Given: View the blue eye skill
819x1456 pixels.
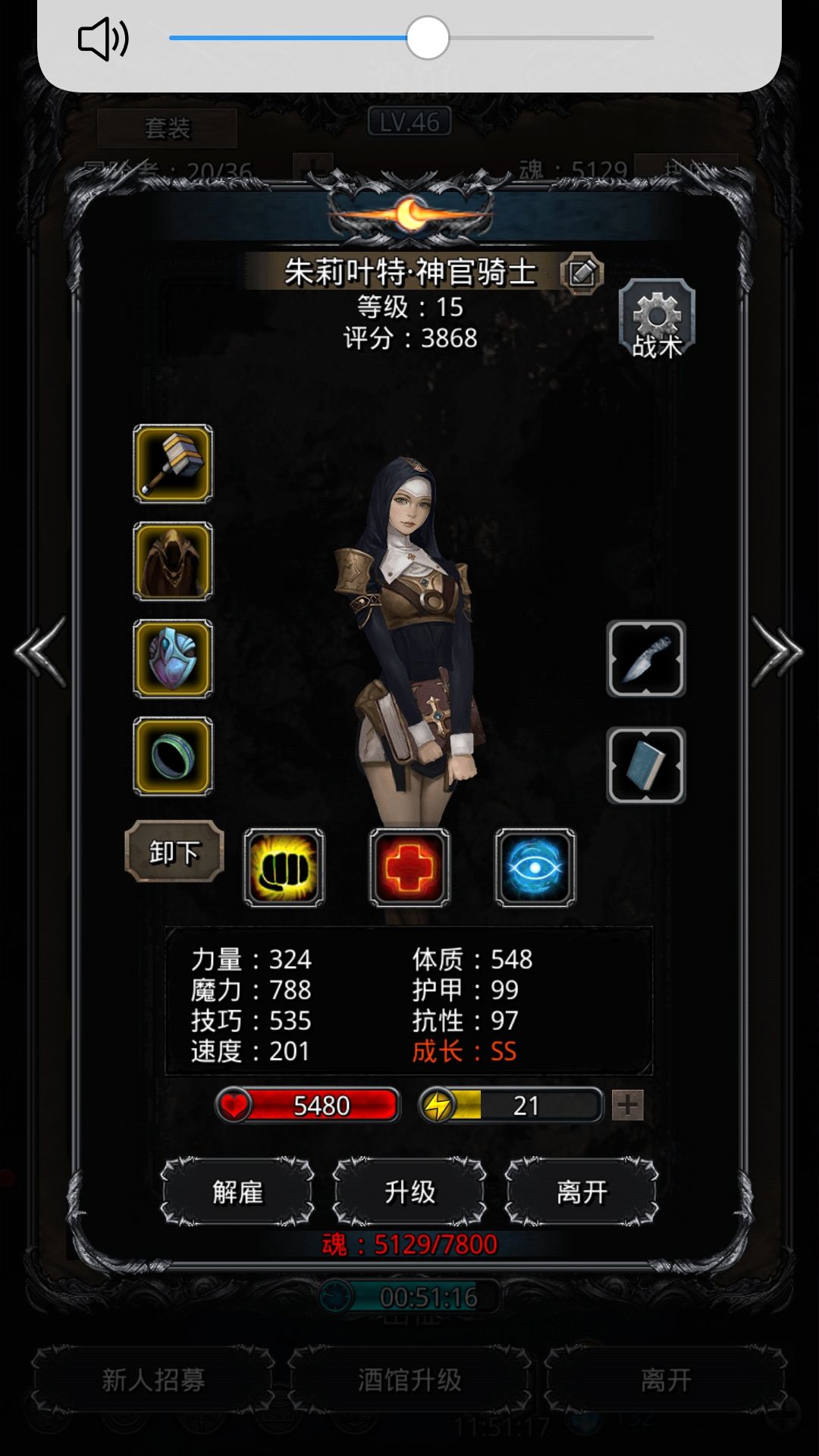Looking at the screenshot, I should (535, 868).
